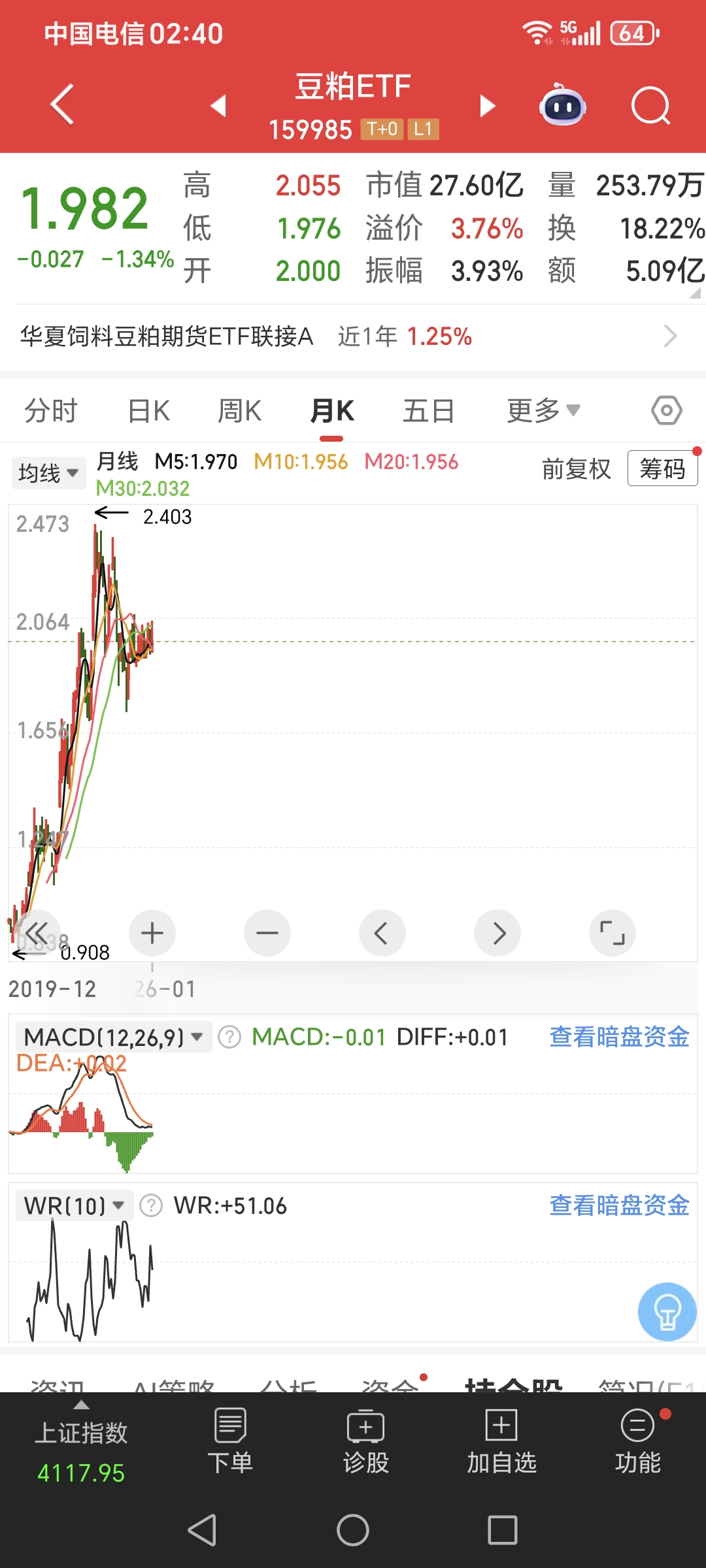Switch to the previous stock
Screen dimensions: 706x1568
click(218, 105)
